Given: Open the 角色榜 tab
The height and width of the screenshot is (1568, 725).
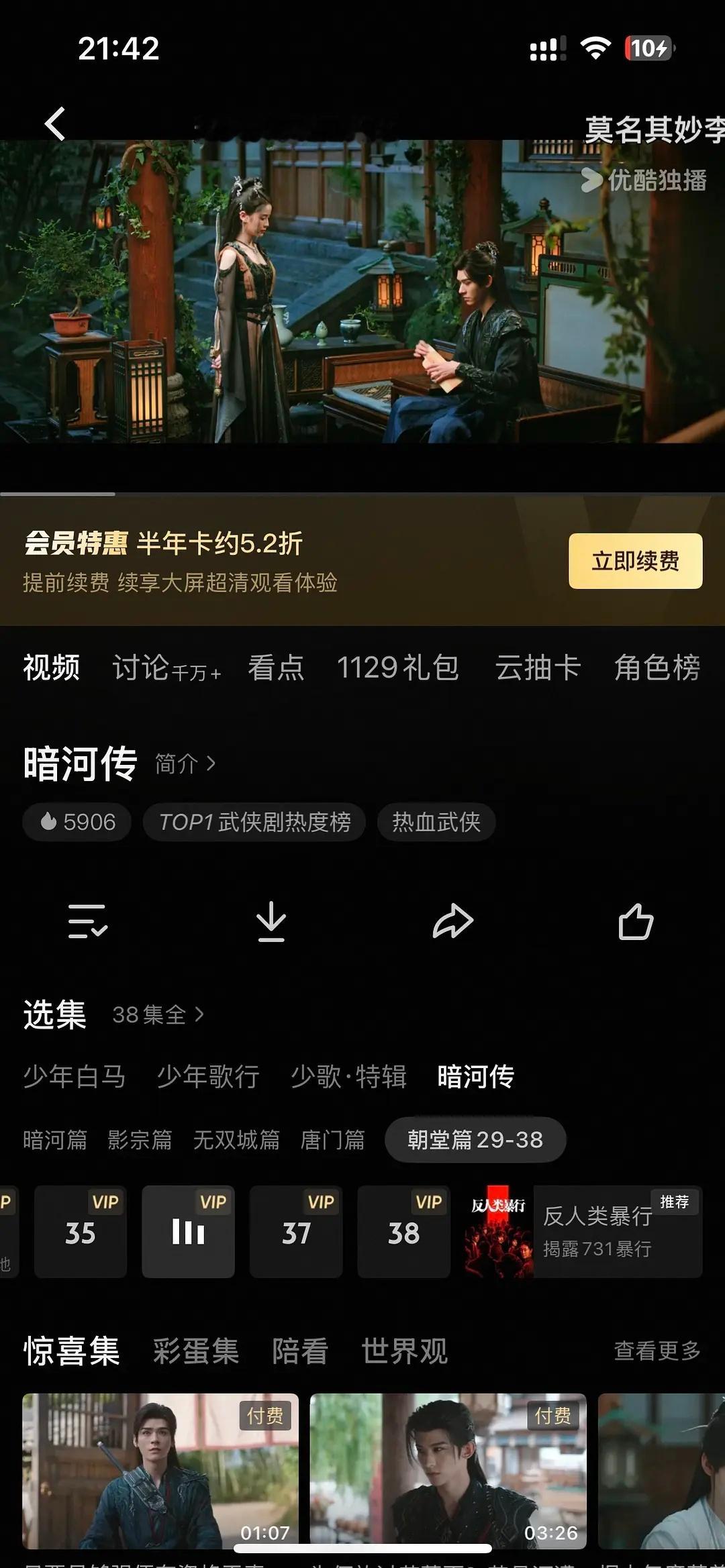Looking at the screenshot, I should pos(656,668).
